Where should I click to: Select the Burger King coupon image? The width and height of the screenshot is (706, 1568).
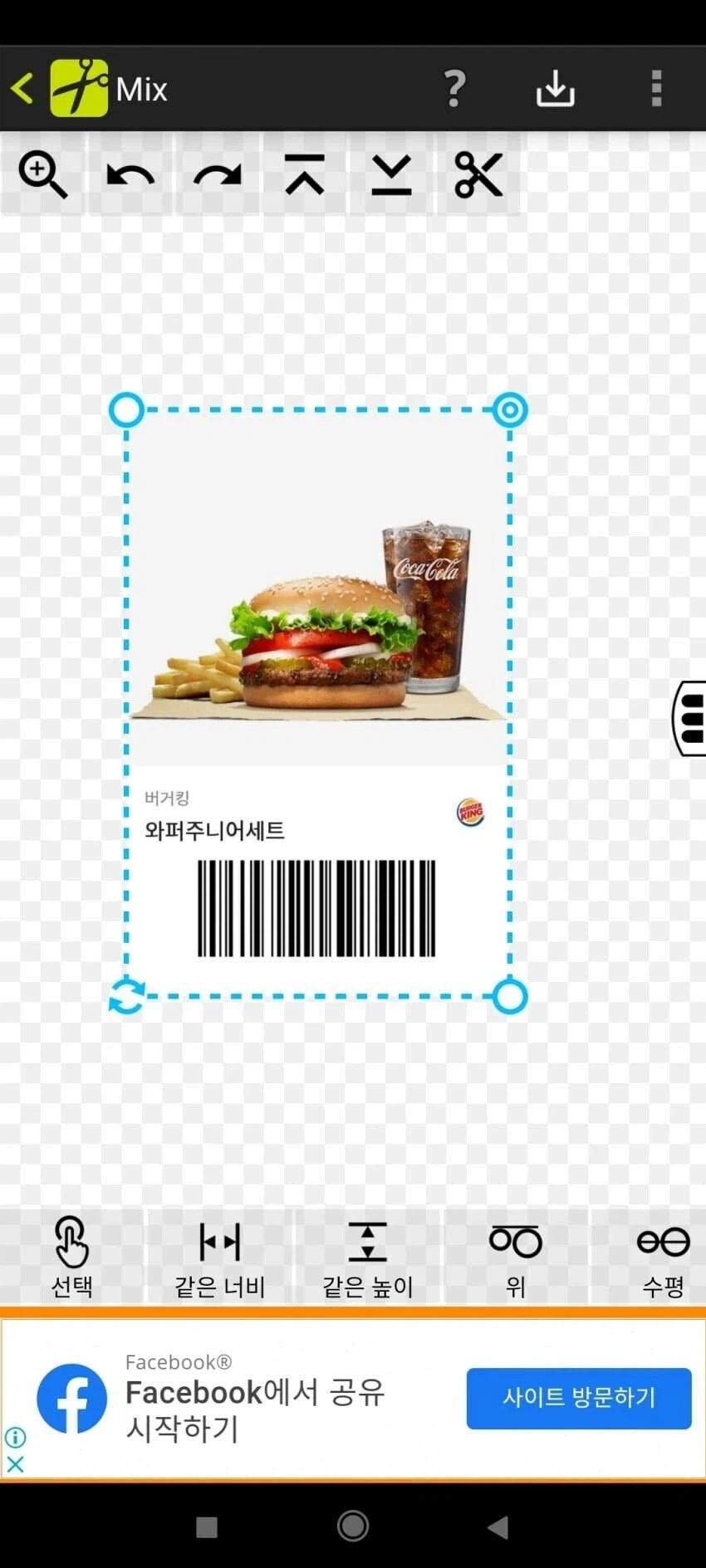[318, 701]
